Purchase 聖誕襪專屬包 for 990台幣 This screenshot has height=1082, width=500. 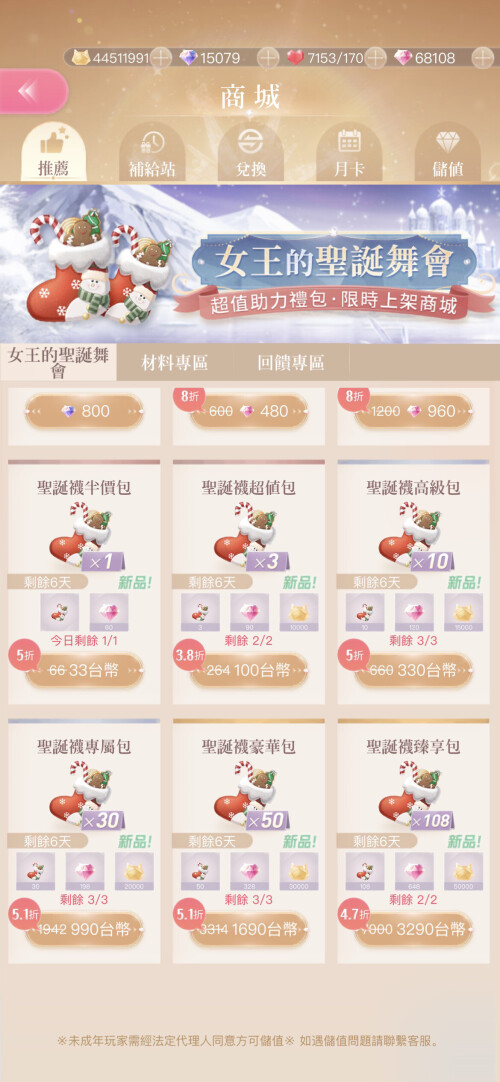84,929
